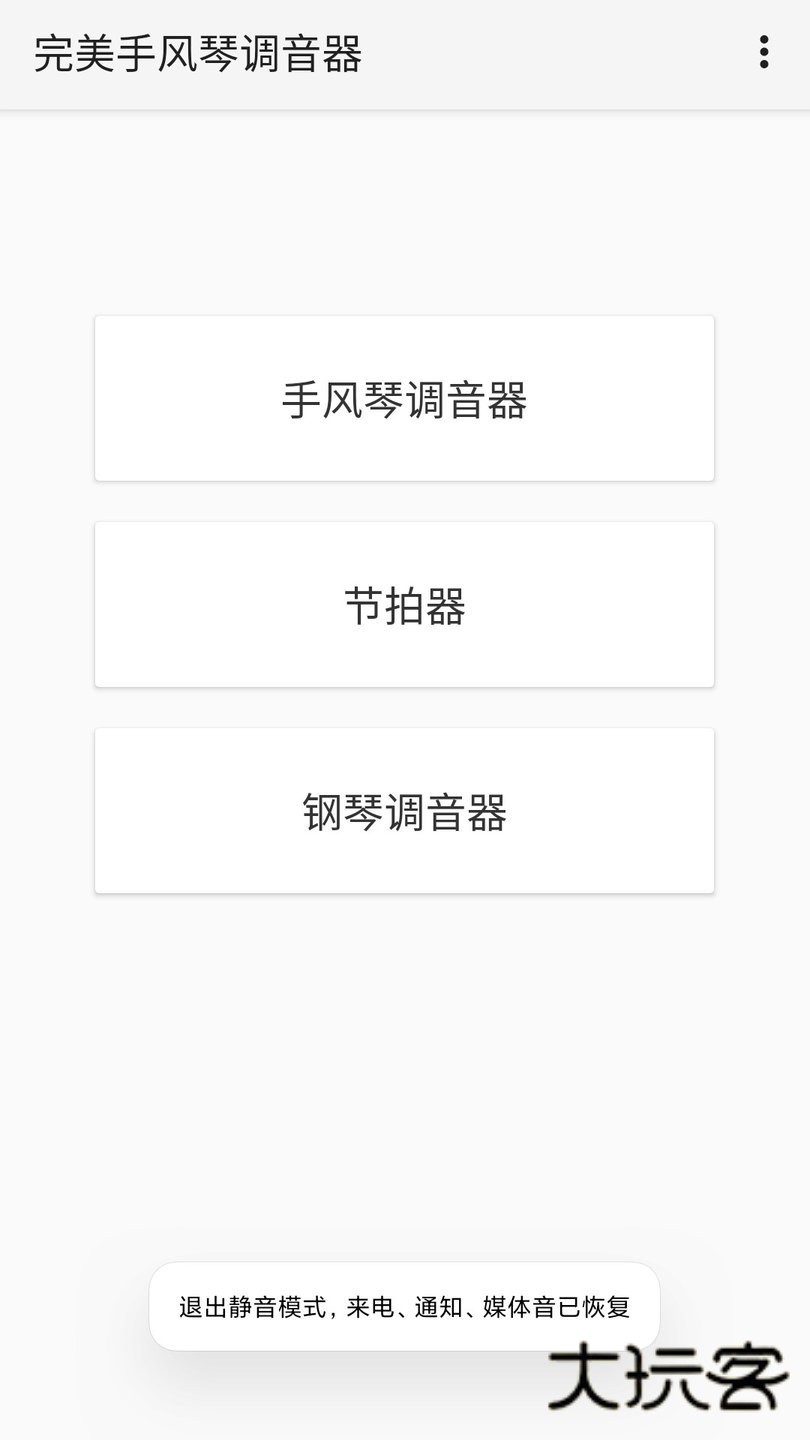Click the 完美手风琴调音器 title text
The width and height of the screenshot is (810, 1440).
196,54
